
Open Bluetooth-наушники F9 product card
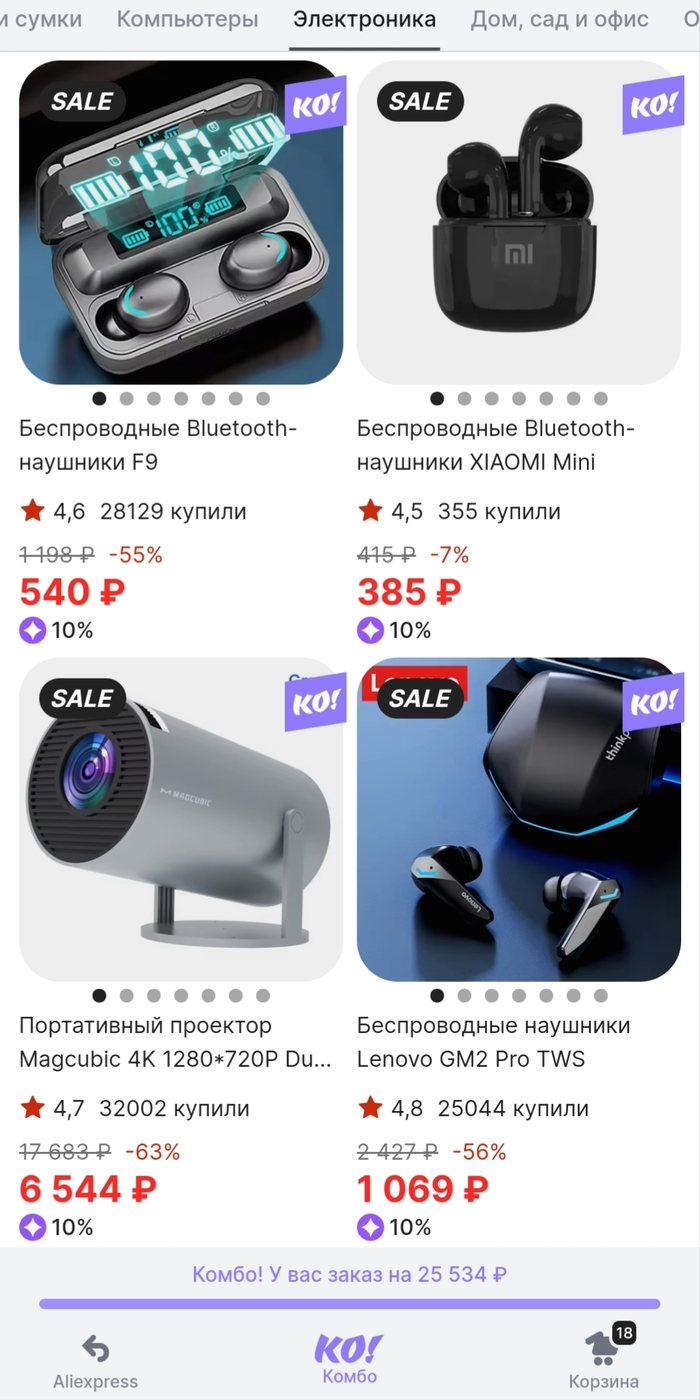pos(181,223)
